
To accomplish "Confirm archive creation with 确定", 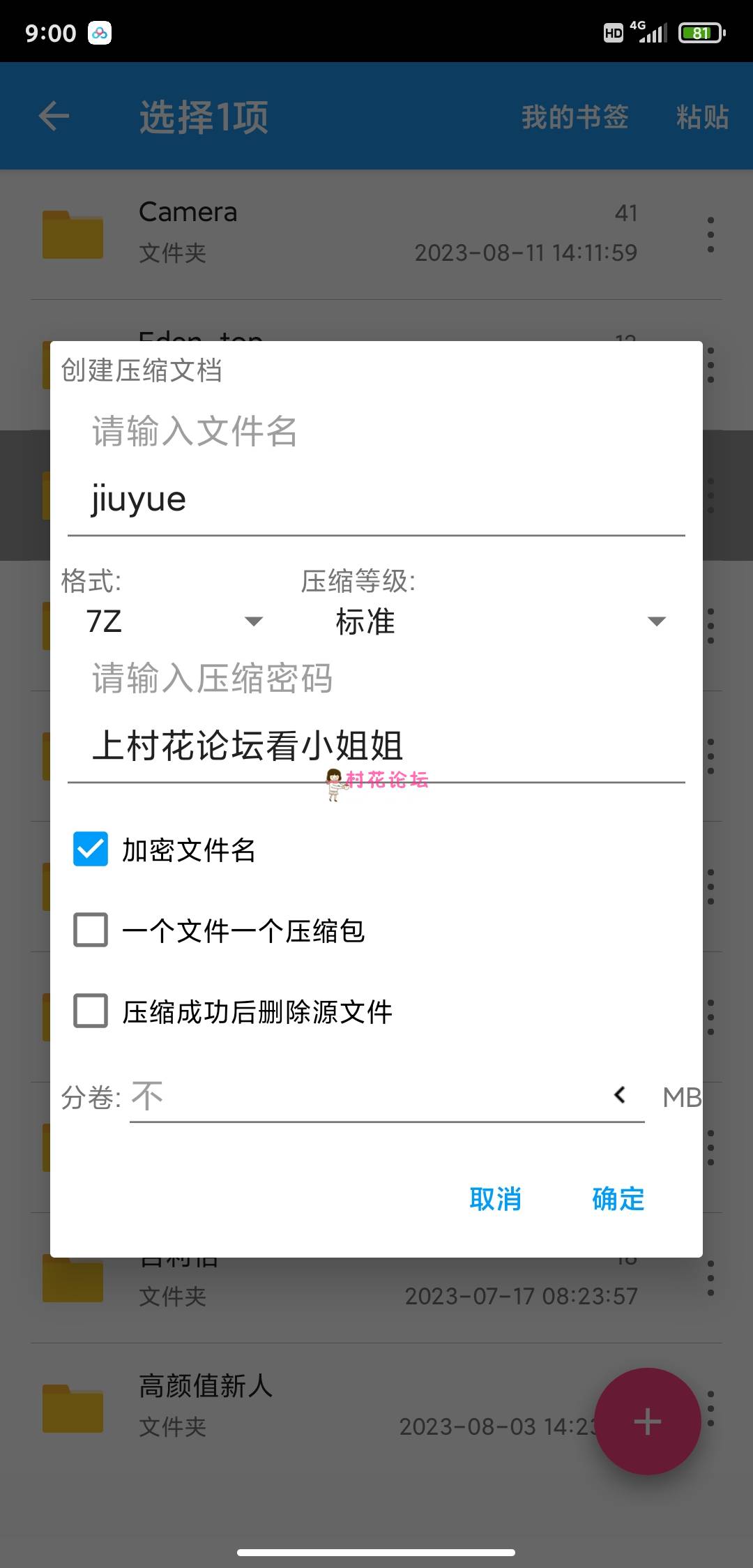I will click(618, 1199).
